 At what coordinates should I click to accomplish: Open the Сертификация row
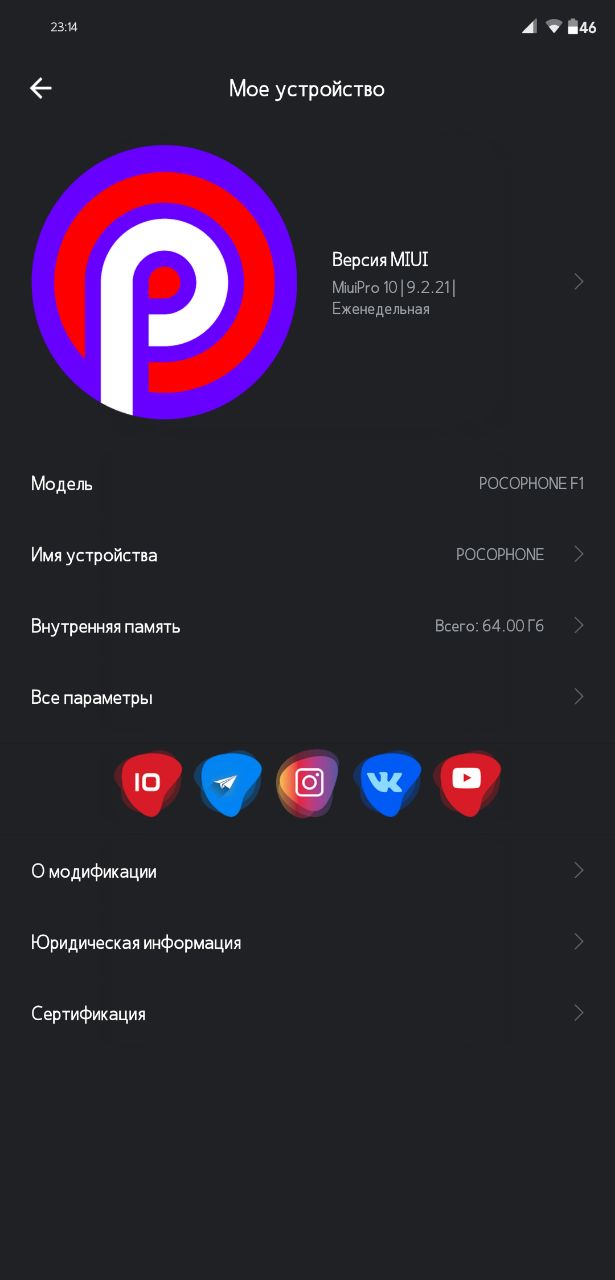307,1013
